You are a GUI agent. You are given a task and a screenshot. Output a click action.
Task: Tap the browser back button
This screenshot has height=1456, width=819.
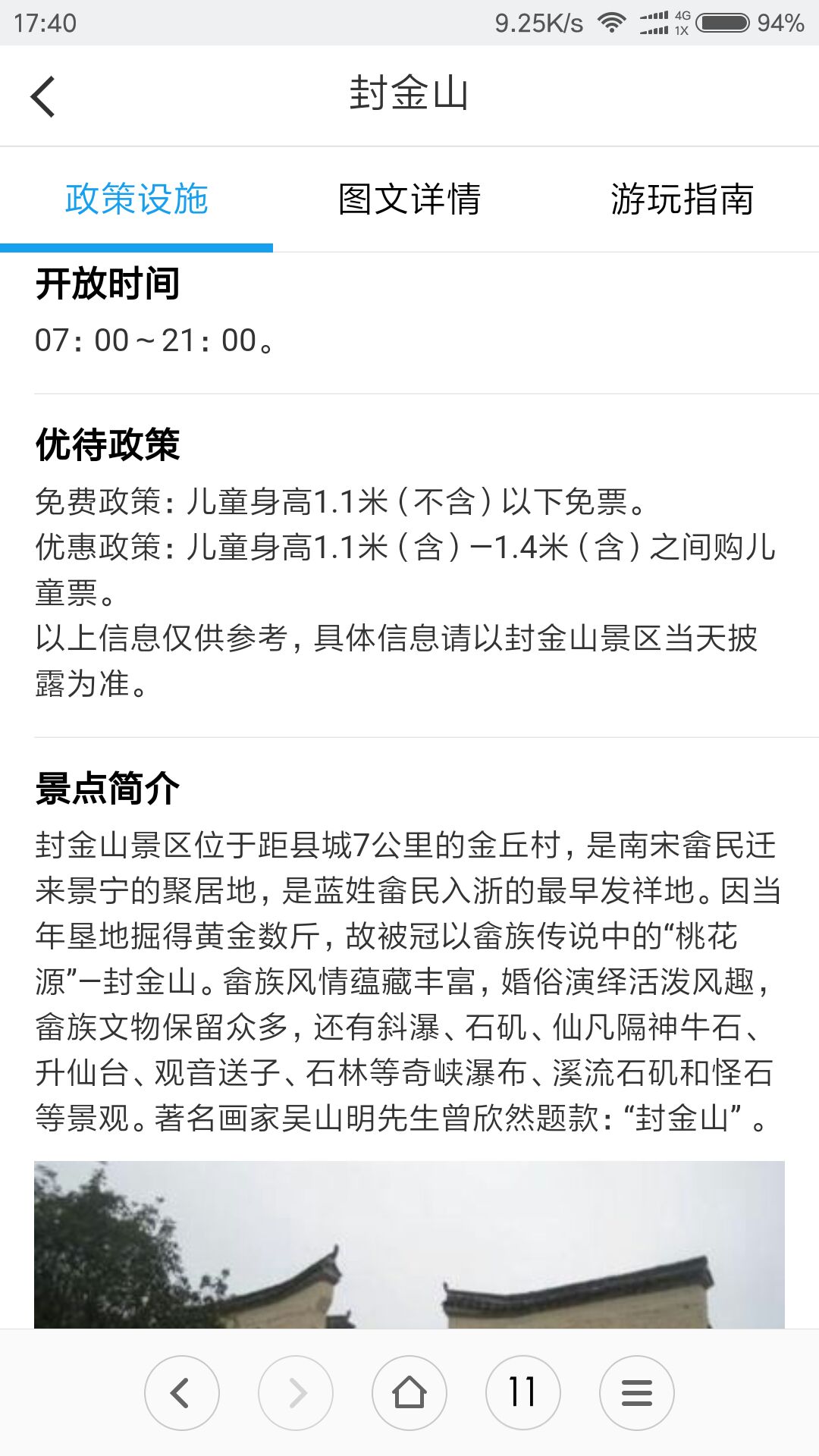[x=182, y=1392]
